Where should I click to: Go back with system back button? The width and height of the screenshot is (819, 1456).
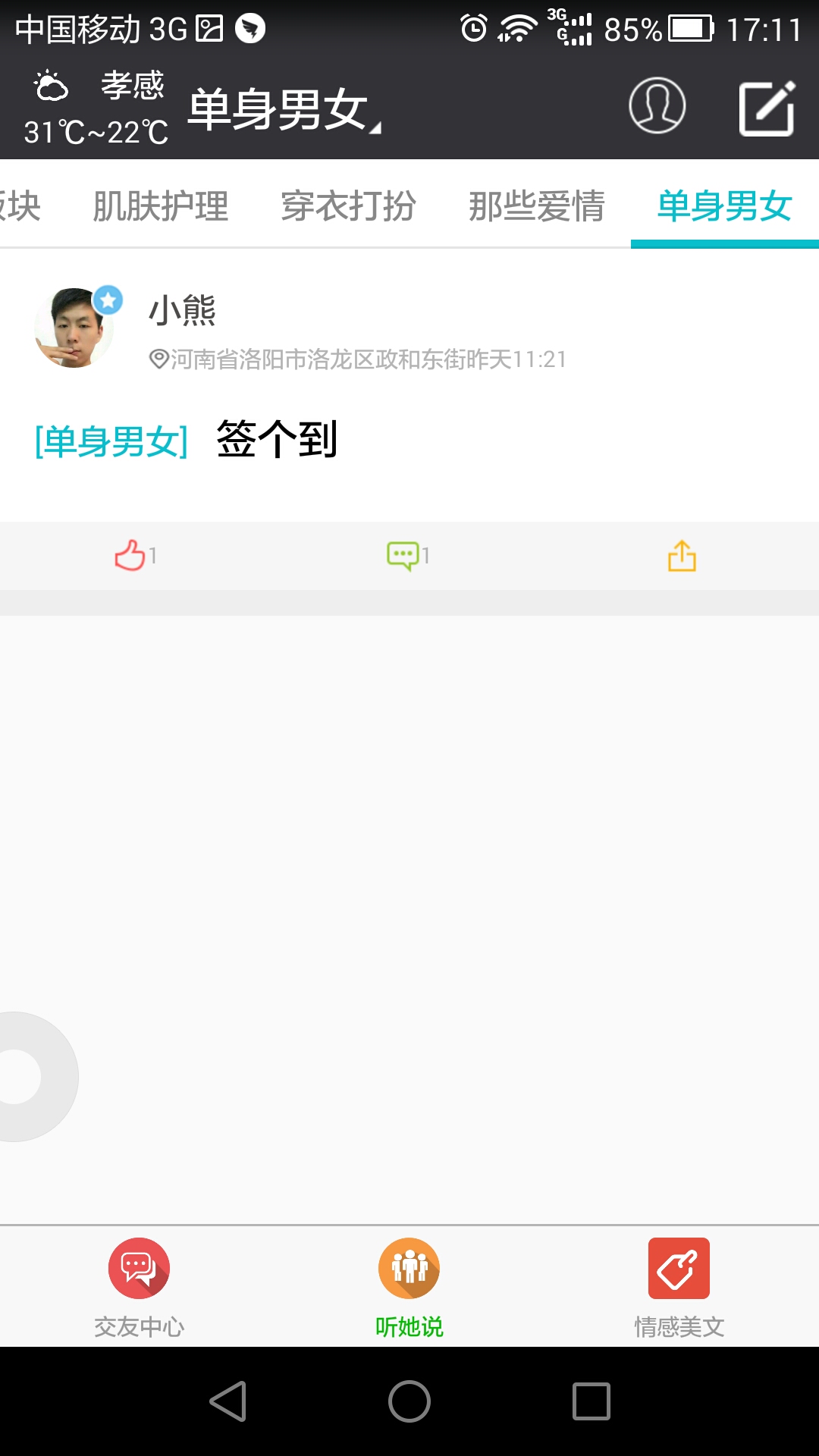click(x=227, y=1401)
